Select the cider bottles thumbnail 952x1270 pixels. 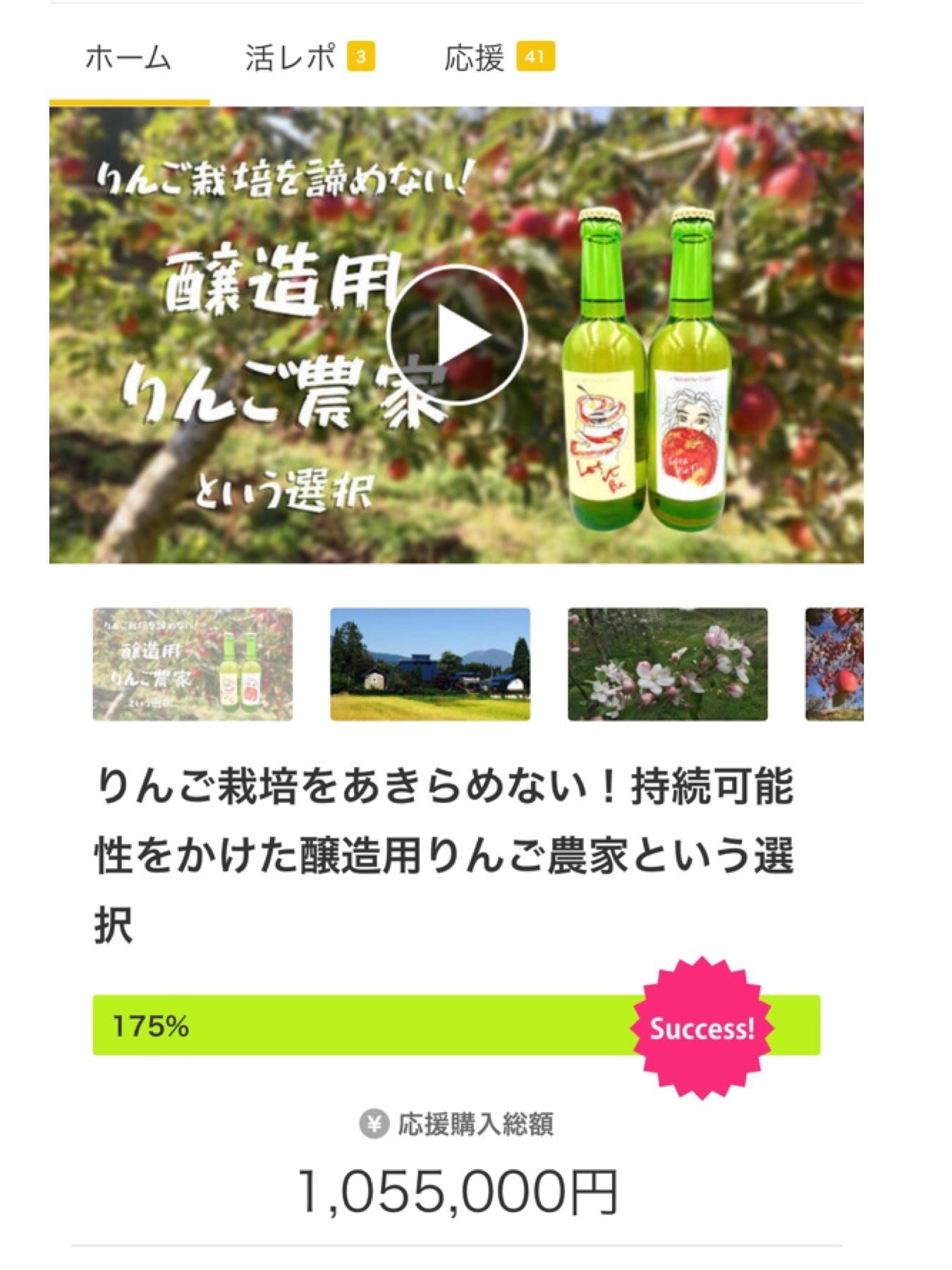click(193, 664)
